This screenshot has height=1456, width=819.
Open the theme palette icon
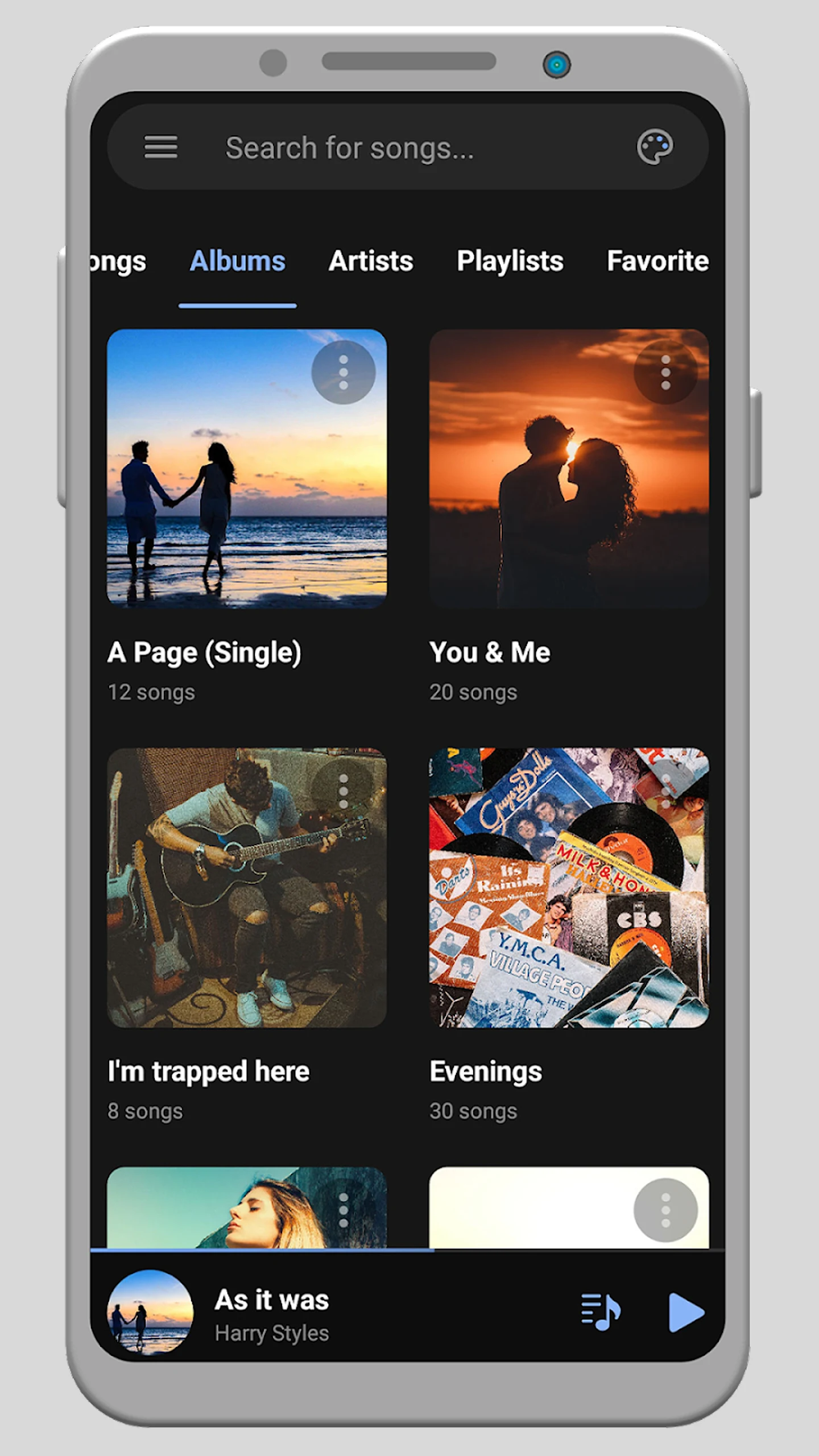point(654,147)
